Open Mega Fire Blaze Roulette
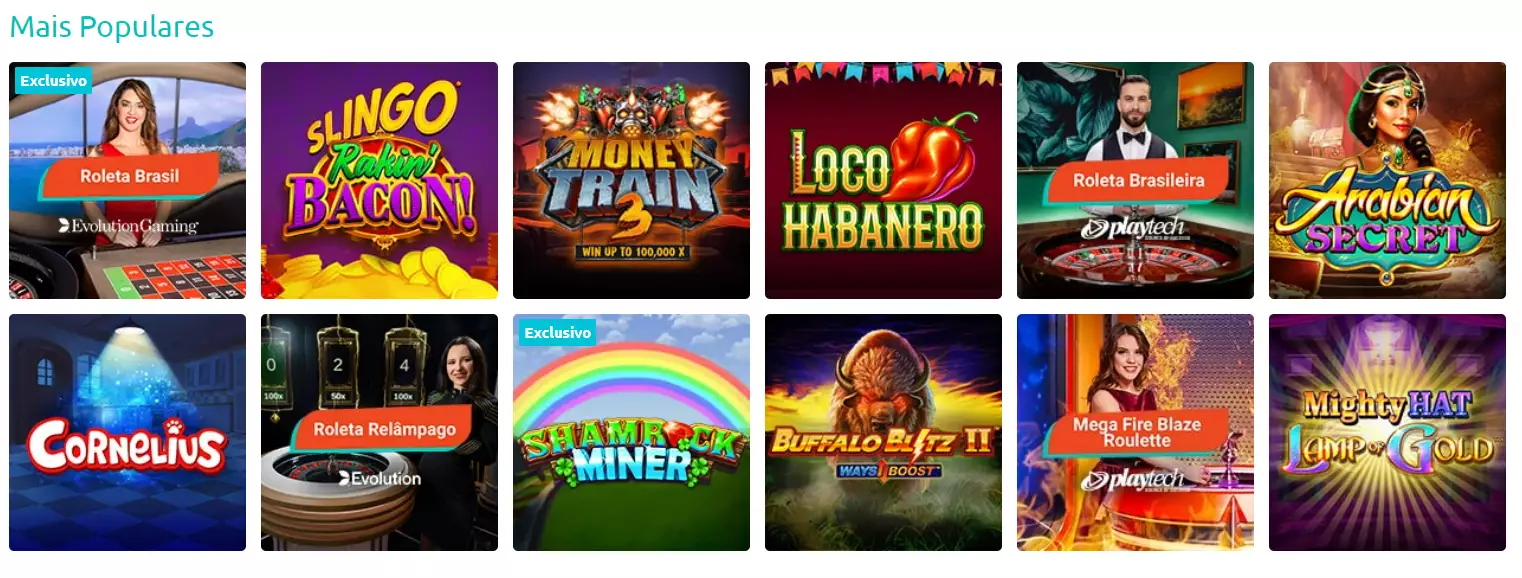 1135,432
